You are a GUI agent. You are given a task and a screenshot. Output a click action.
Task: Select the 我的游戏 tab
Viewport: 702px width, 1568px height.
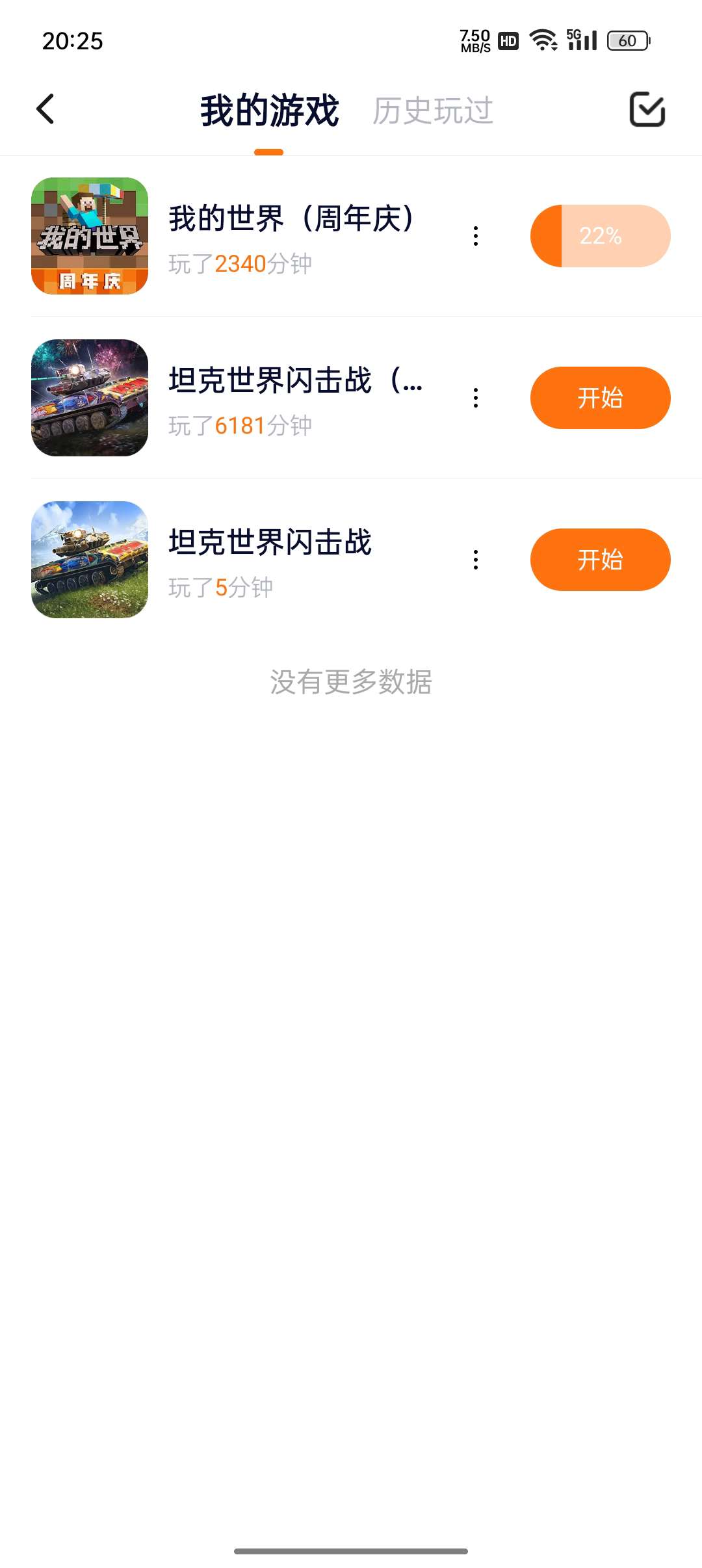pos(269,111)
